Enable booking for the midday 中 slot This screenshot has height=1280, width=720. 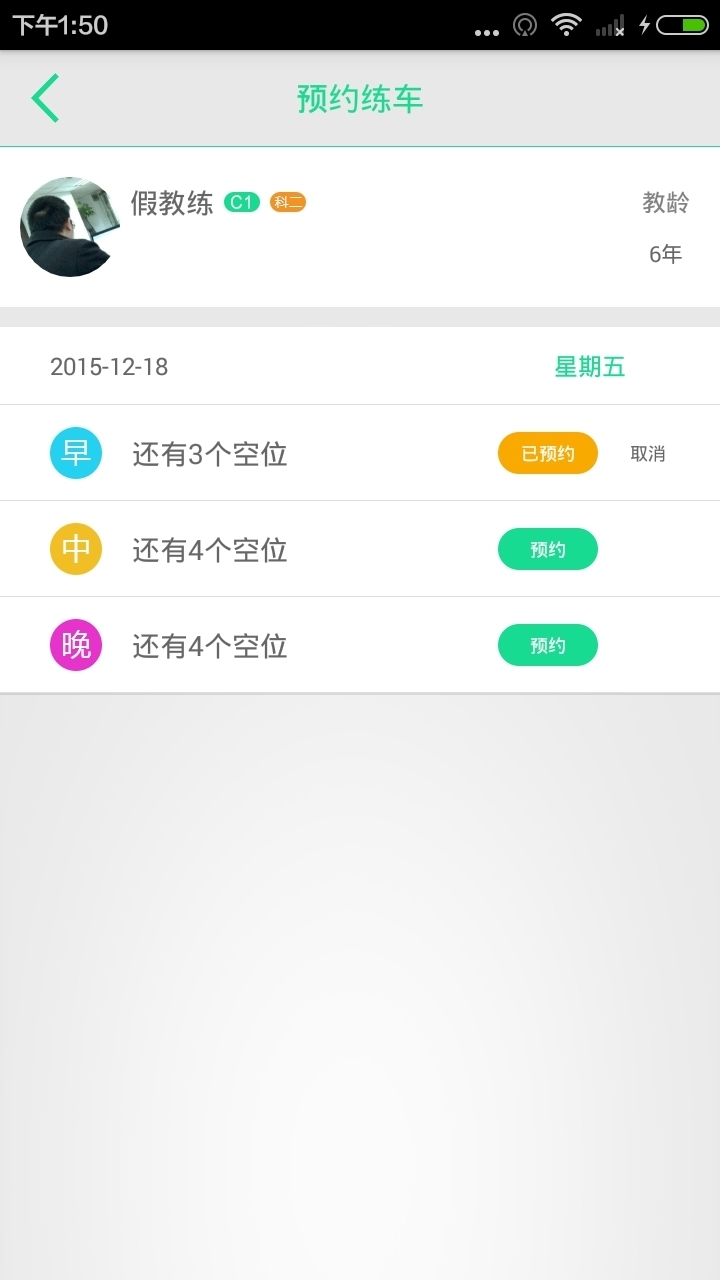point(547,549)
